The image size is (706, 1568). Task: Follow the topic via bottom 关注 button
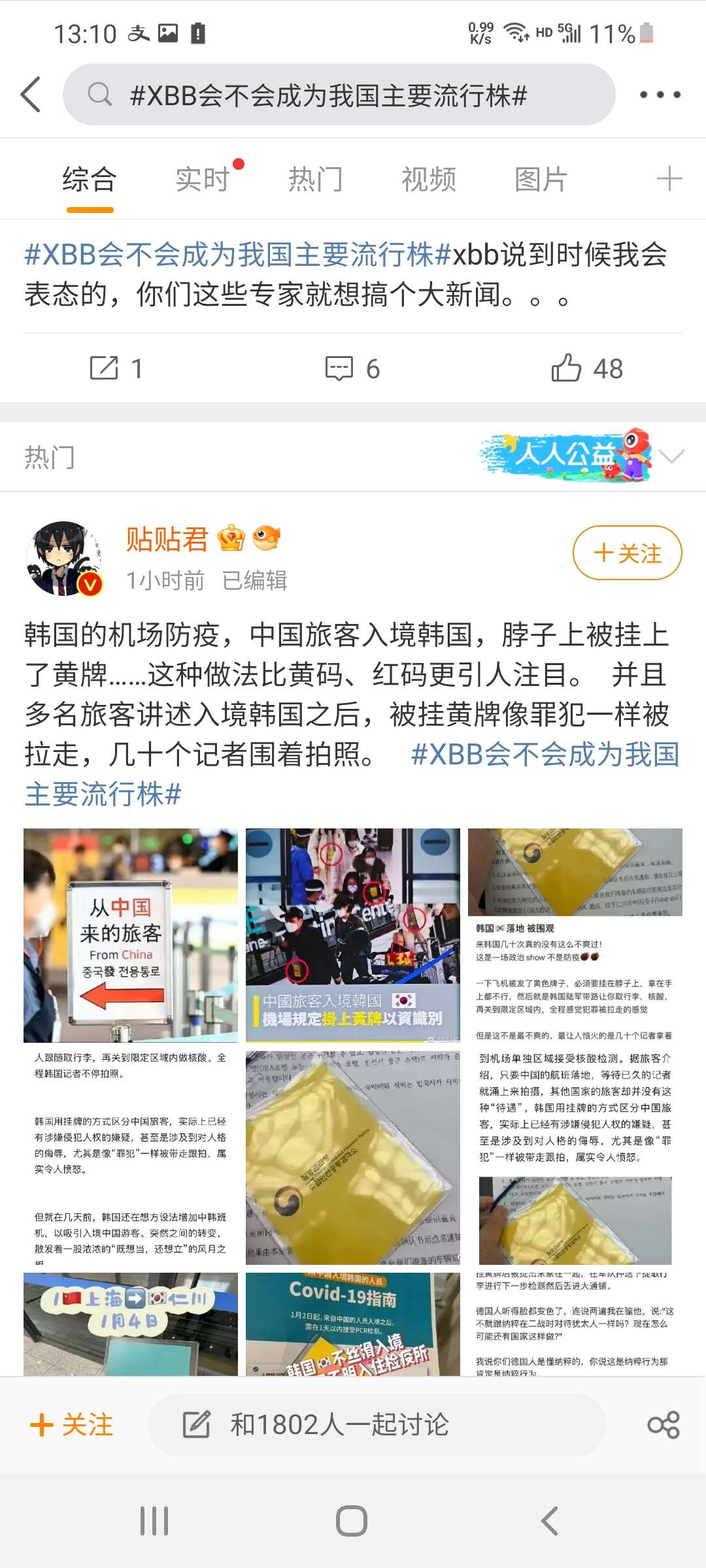[x=72, y=1425]
